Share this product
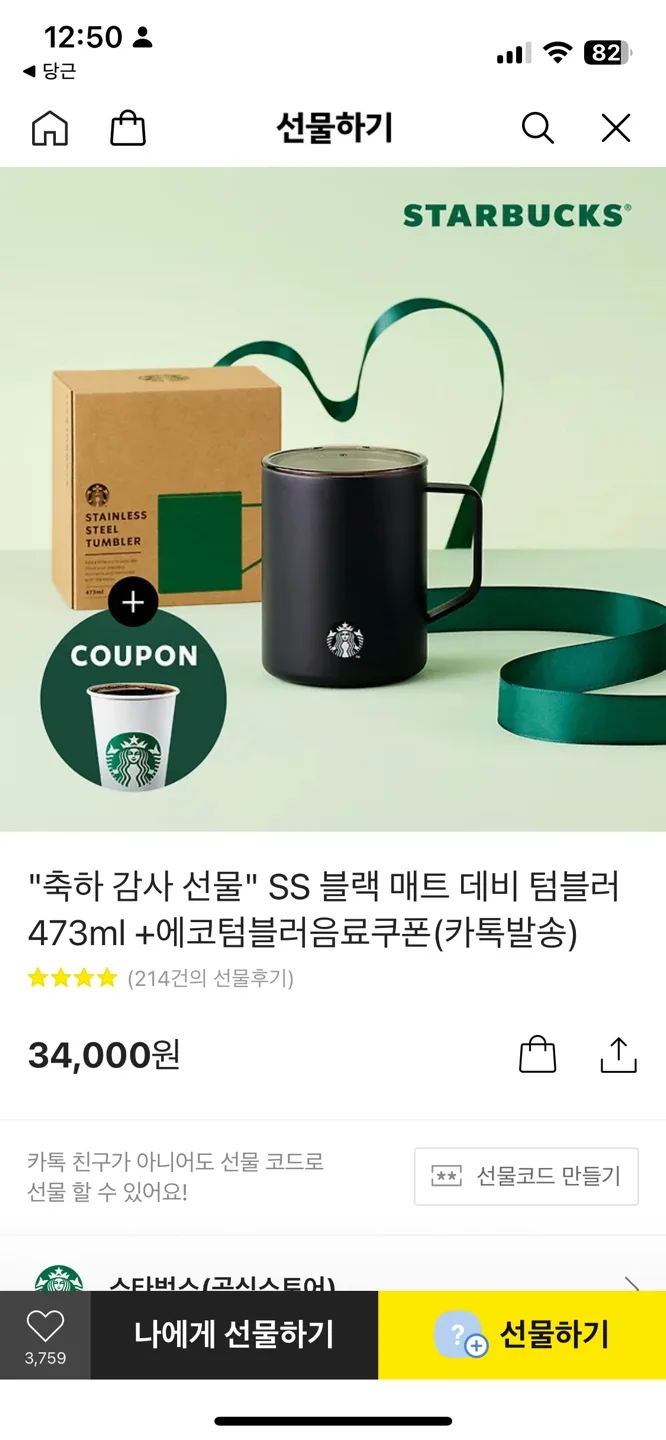Viewport: 666px width, 1440px height. point(618,1055)
